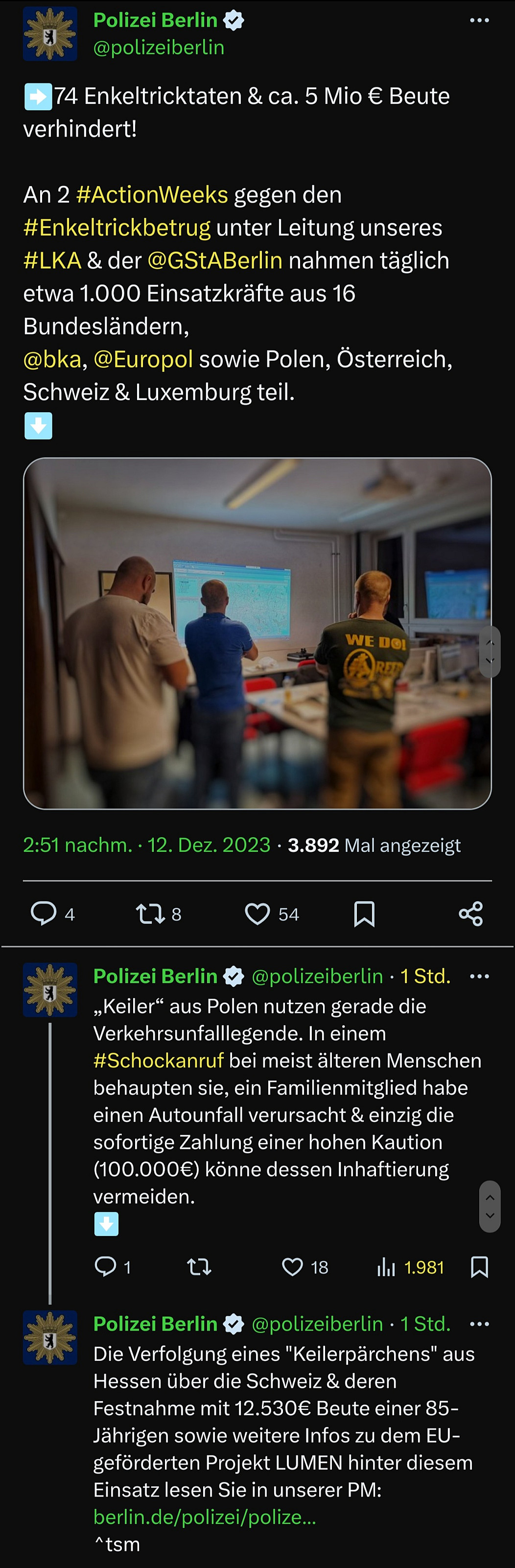Image resolution: width=515 pixels, height=1568 pixels.
Task: Open overflow menu of the Keilerpärchens reply
Action: tap(479, 1324)
